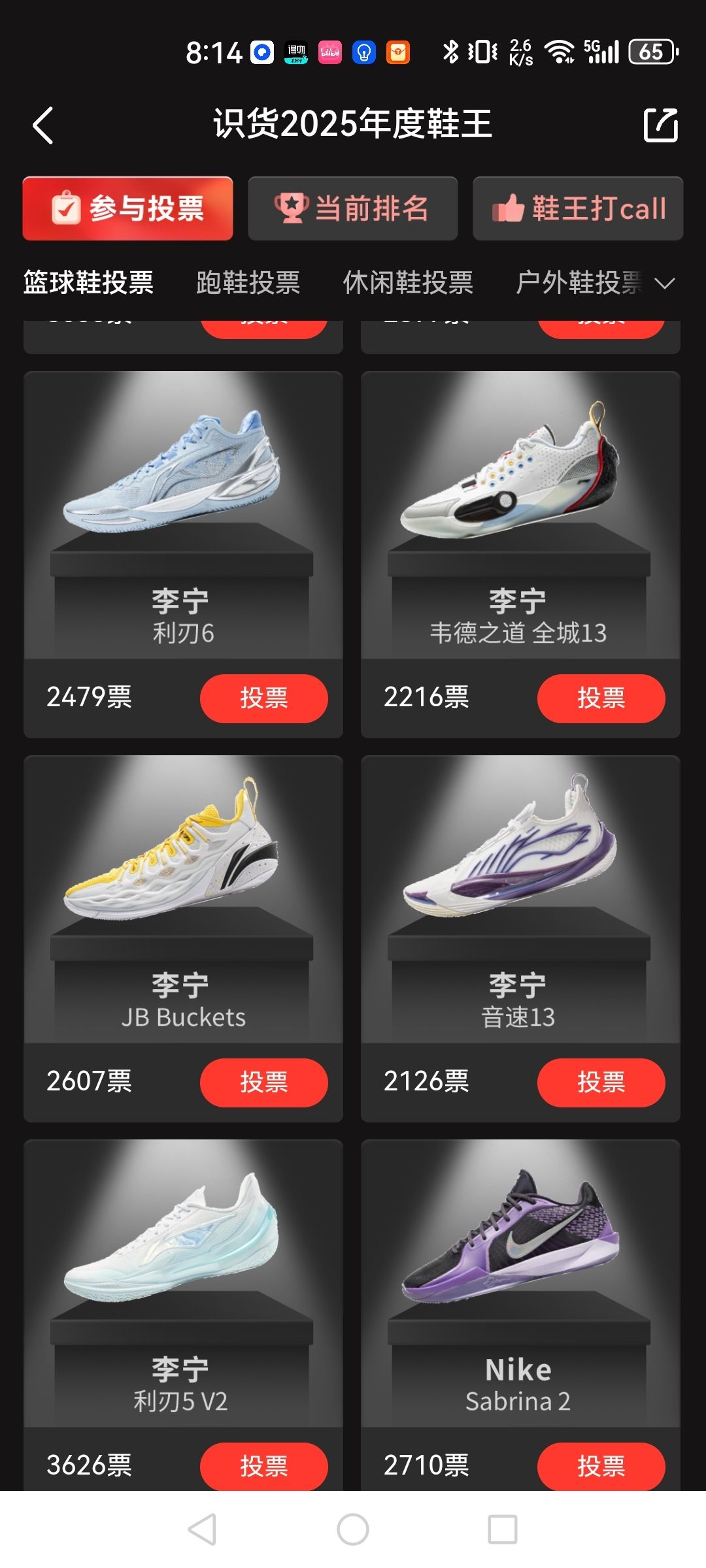706x1568 pixels.
Task: Switch to 跑鞋投票 tab
Action: pos(248,283)
